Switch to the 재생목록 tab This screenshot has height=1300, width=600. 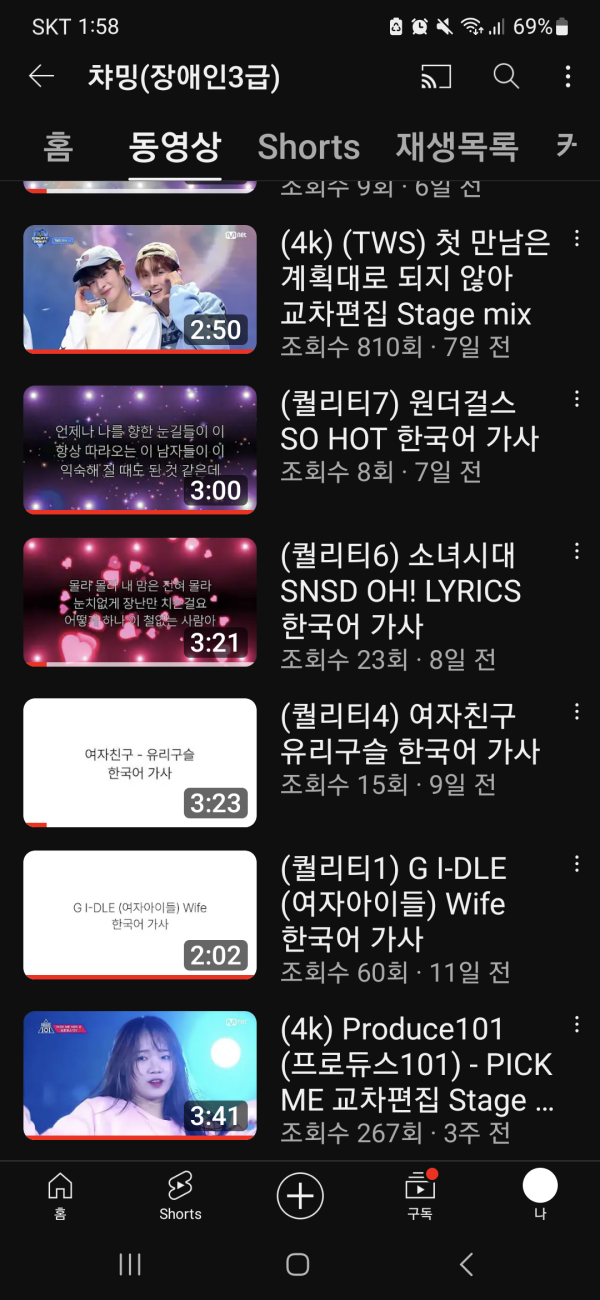(457, 147)
